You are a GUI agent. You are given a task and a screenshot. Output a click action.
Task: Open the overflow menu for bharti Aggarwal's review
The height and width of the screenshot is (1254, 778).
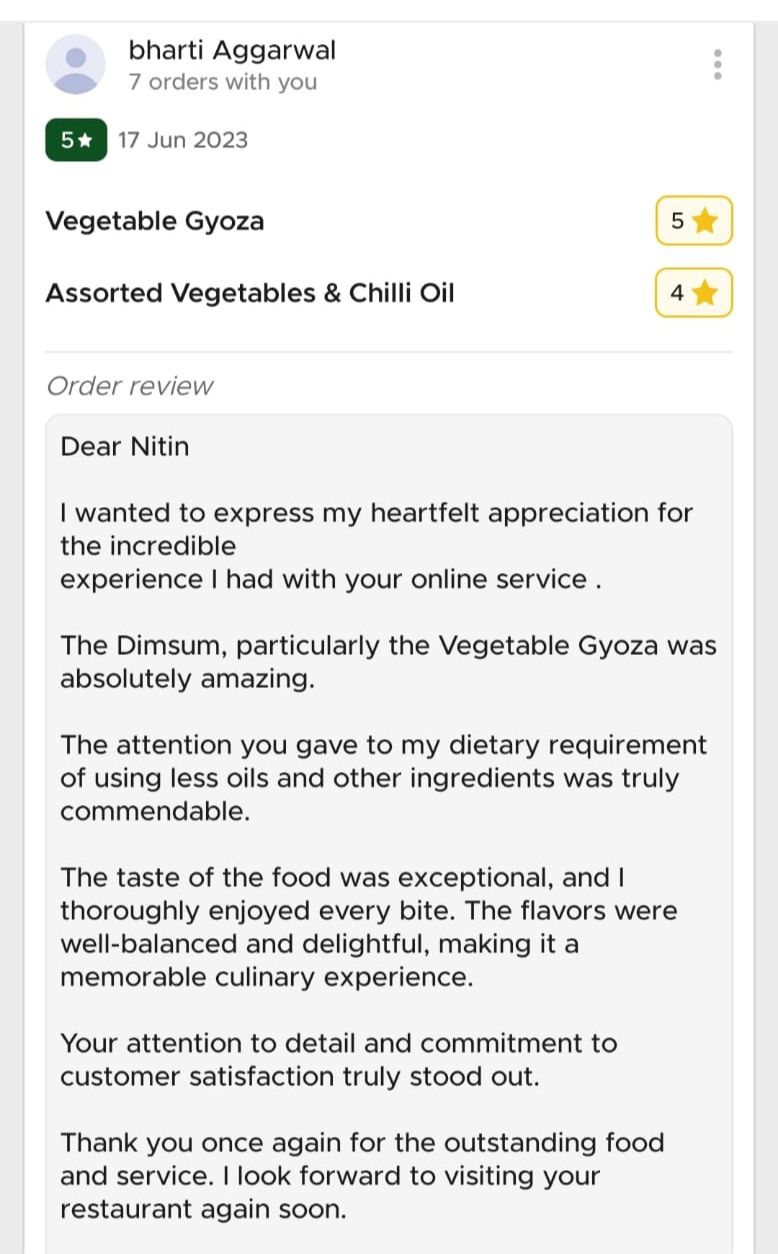[717, 65]
